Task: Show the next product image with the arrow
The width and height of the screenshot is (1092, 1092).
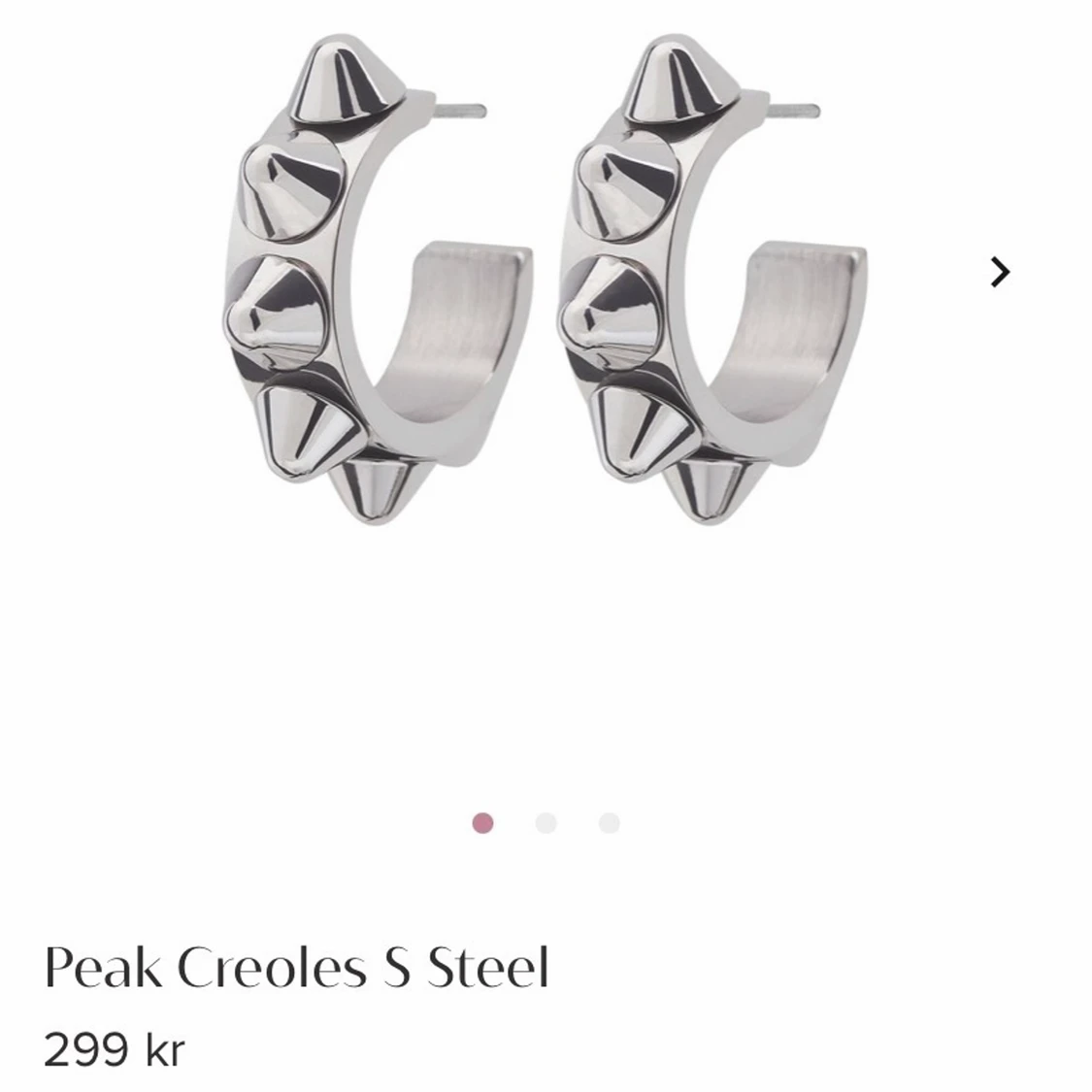Action: coord(1000,273)
